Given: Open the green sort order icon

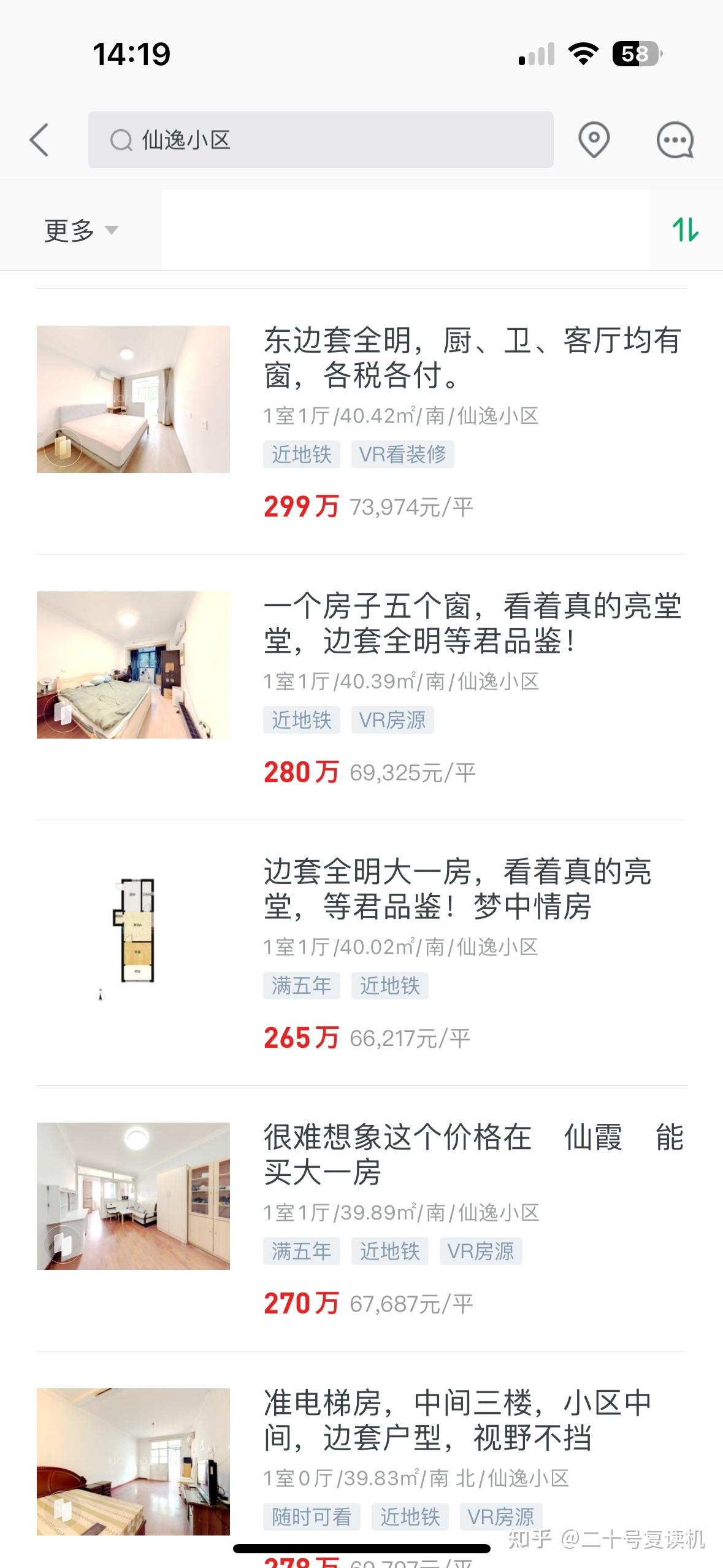Looking at the screenshot, I should point(686,230).
